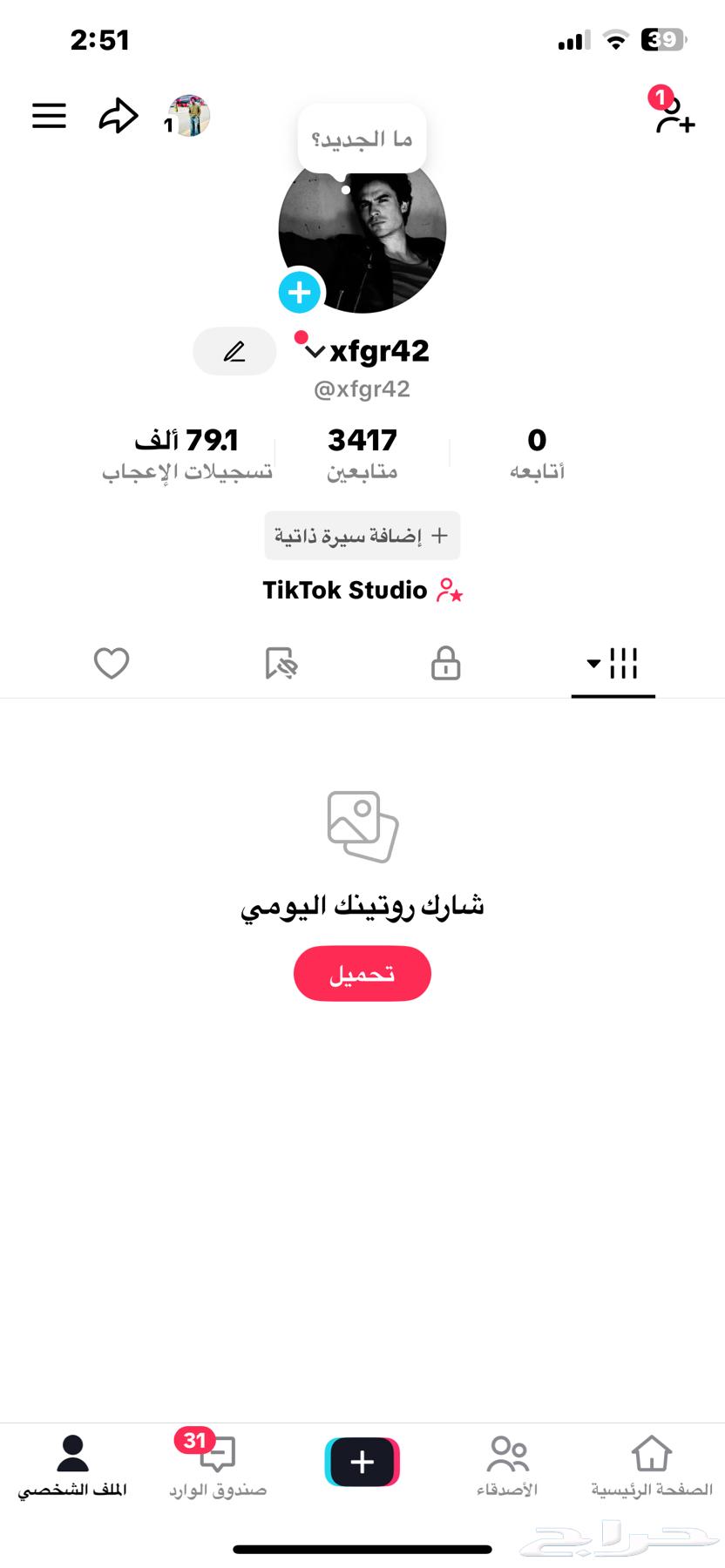Open the reposts tab icon

tap(279, 663)
